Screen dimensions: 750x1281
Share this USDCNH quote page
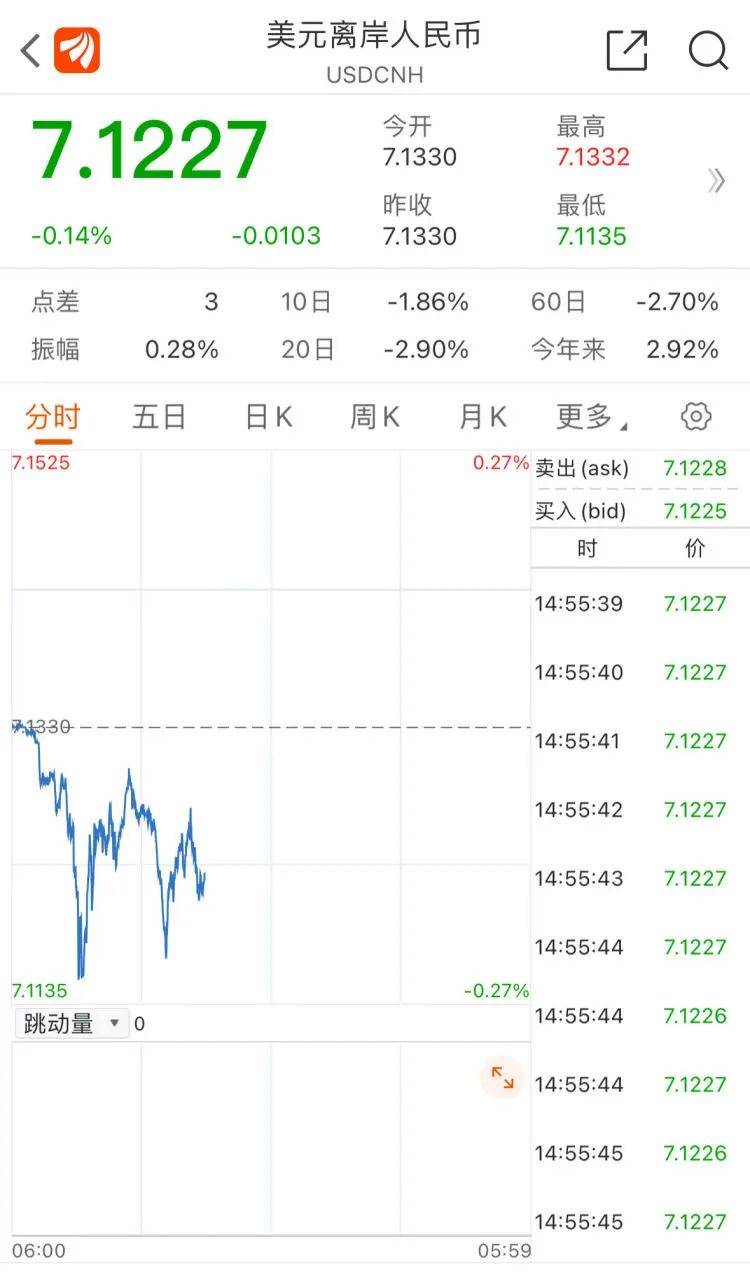coord(627,50)
